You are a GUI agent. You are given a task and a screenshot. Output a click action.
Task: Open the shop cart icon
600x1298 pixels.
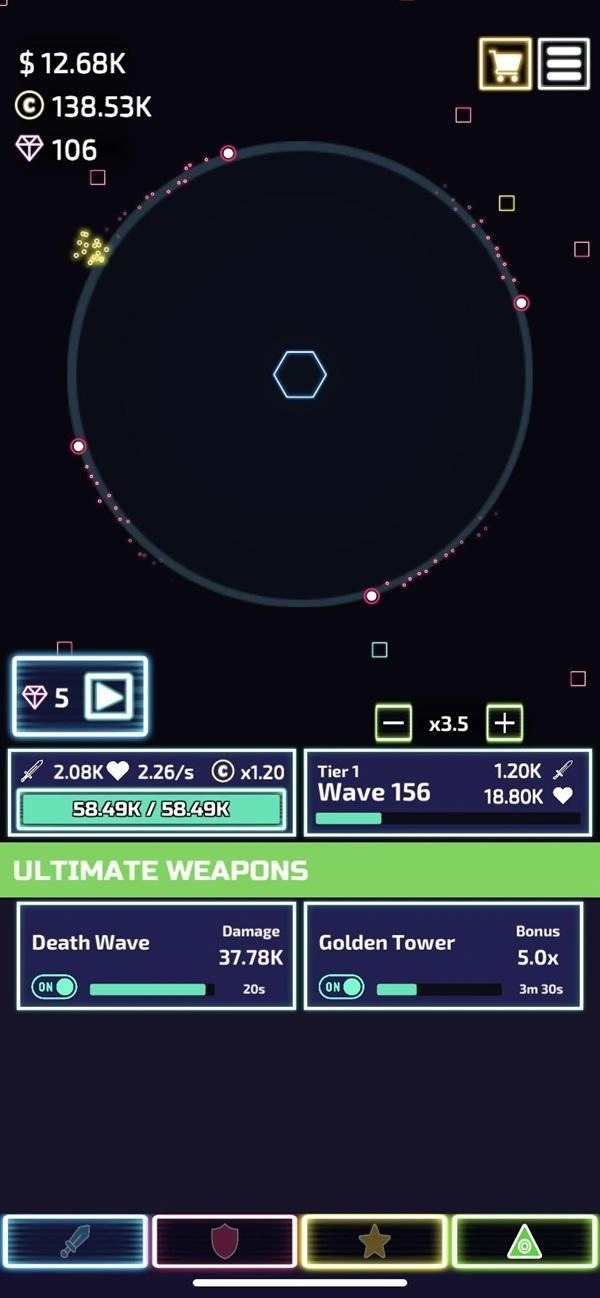click(505, 65)
